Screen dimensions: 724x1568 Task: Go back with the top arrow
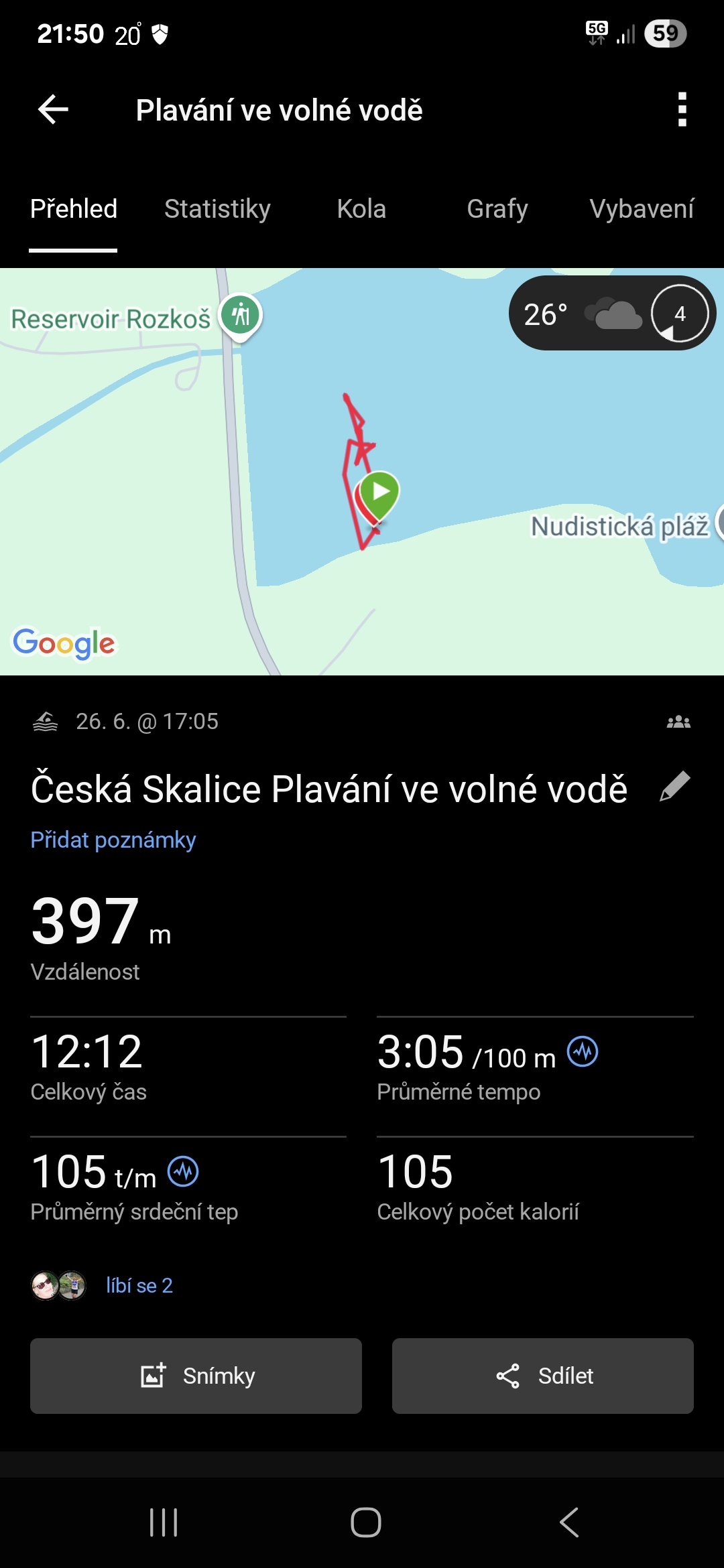tap(54, 110)
